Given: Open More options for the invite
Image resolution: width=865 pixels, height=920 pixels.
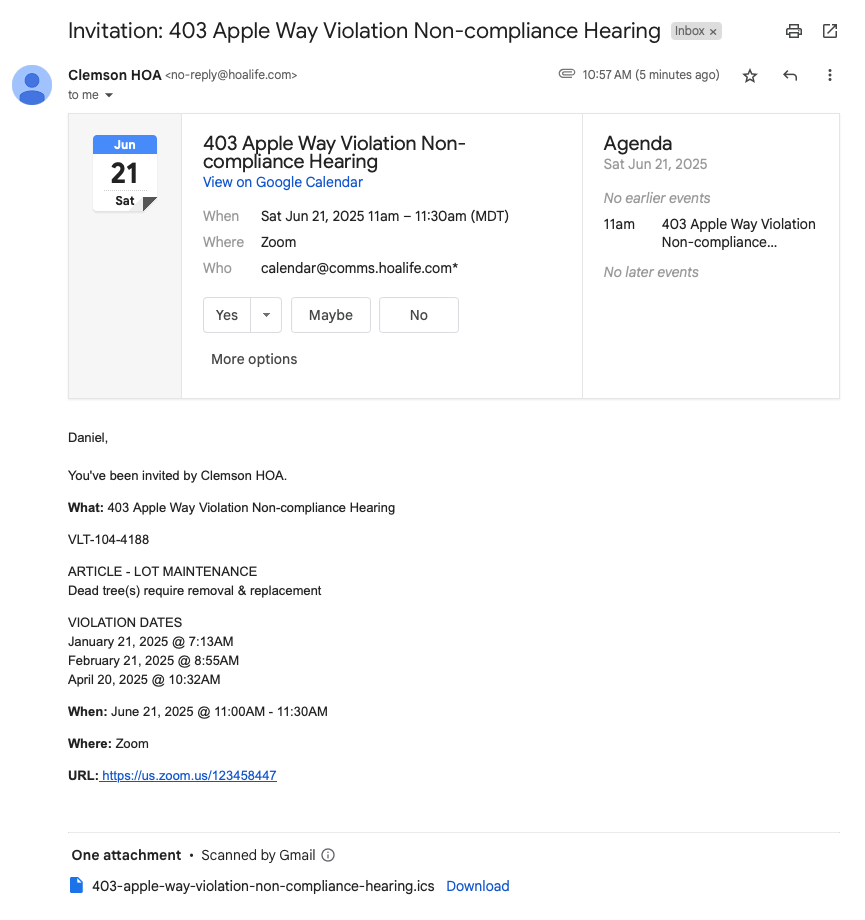Looking at the screenshot, I should 254,359.
